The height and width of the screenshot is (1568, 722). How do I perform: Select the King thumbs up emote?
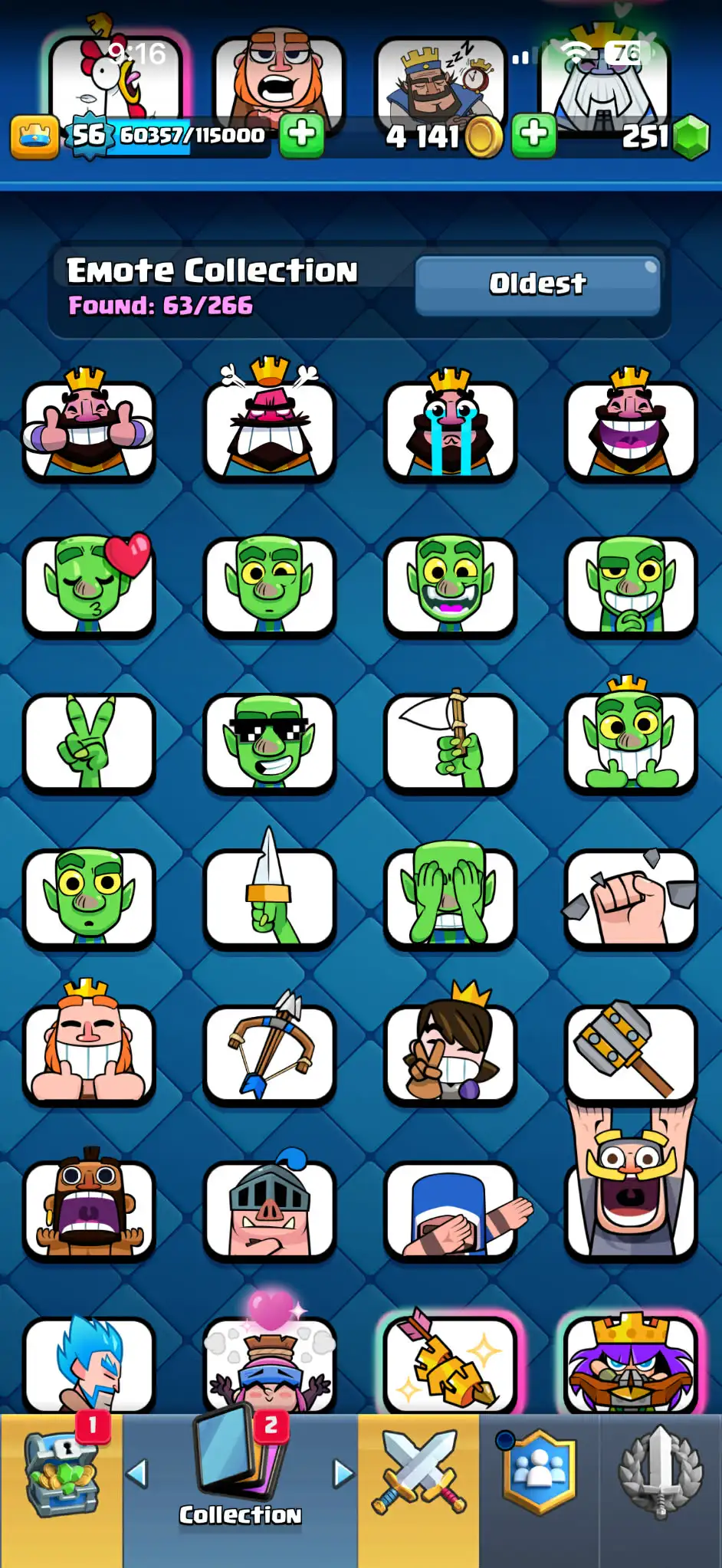89,425
